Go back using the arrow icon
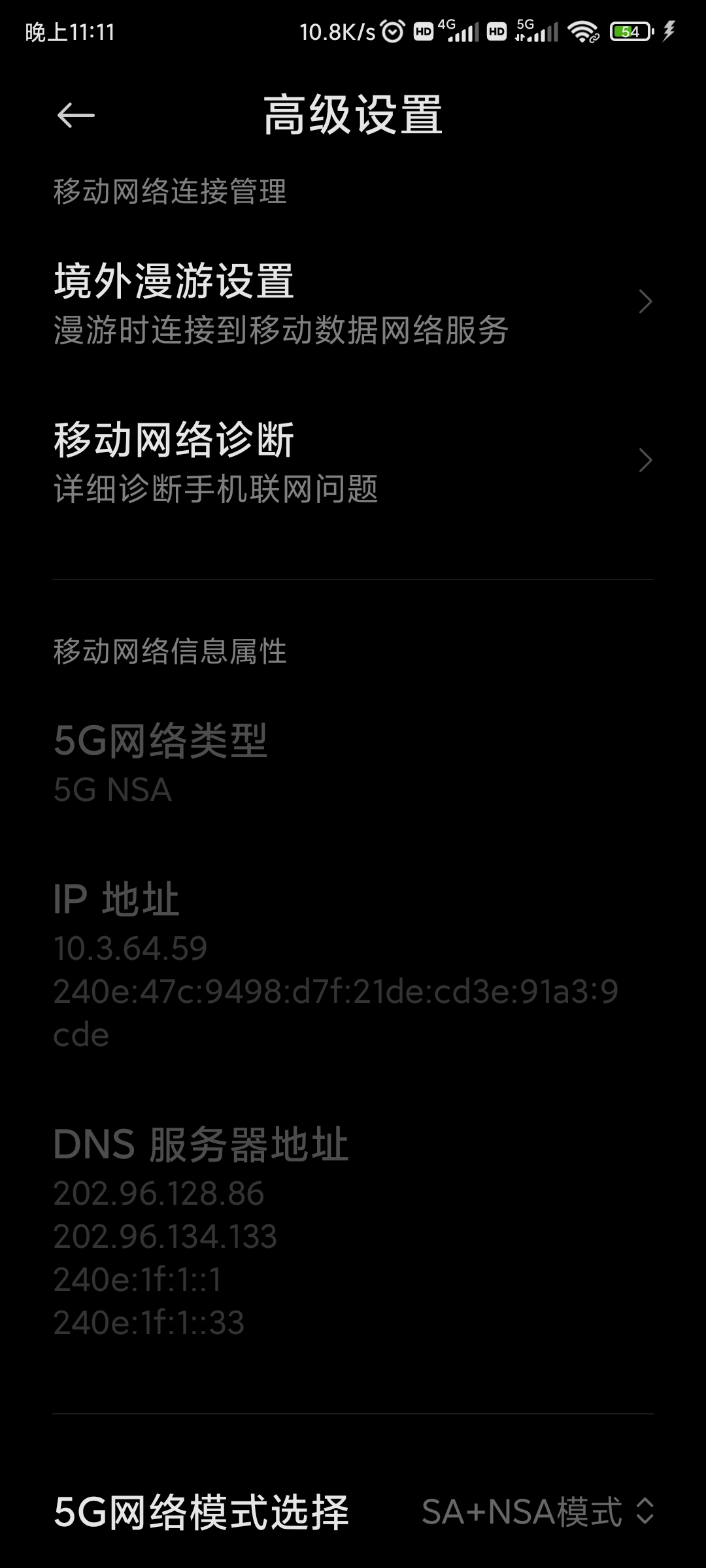This screenshot has width=706, height=1568. pyautogui.click(x=76, y=116)
